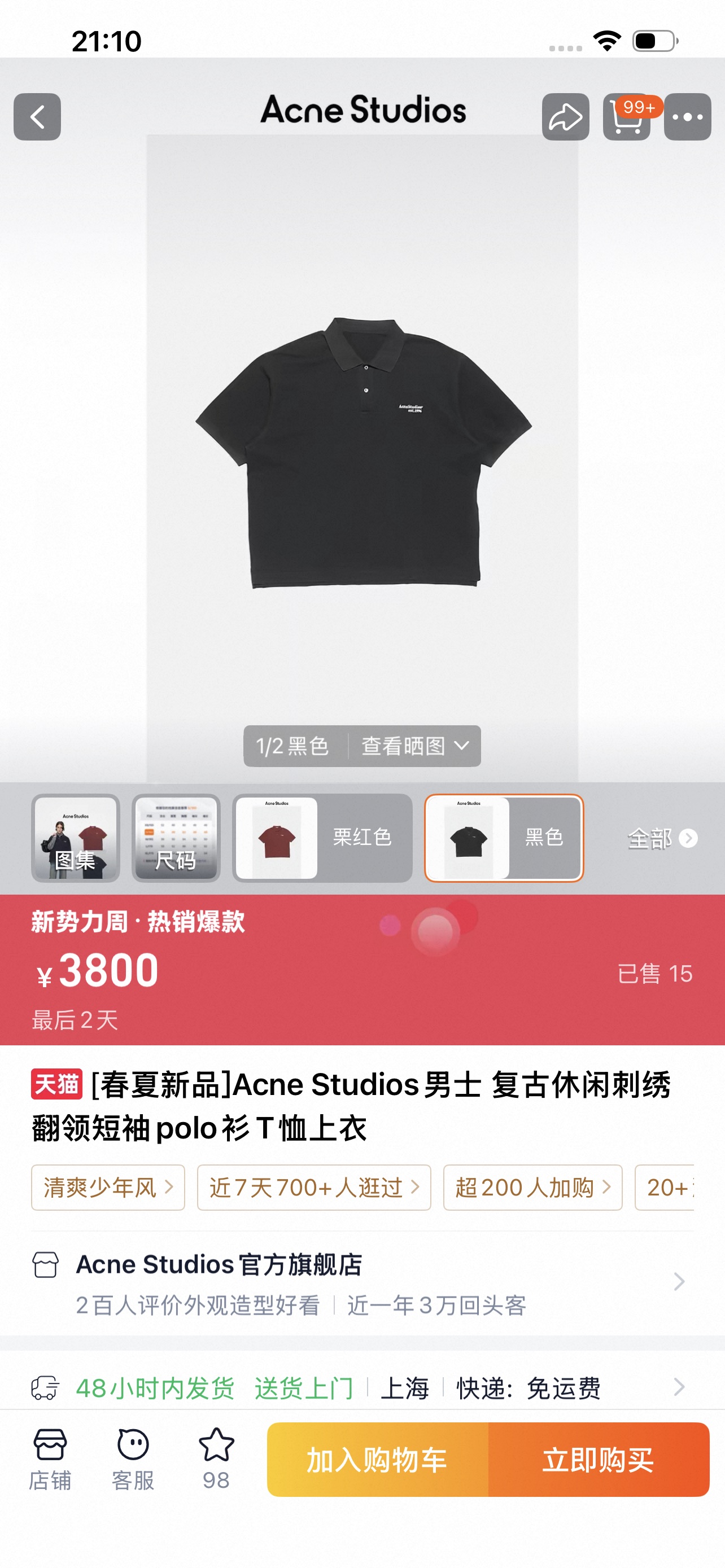Screen dimensions: 725x1568
Task: Select the 黑色 color option
Action: pyautogui.click(x=504, y=838)
